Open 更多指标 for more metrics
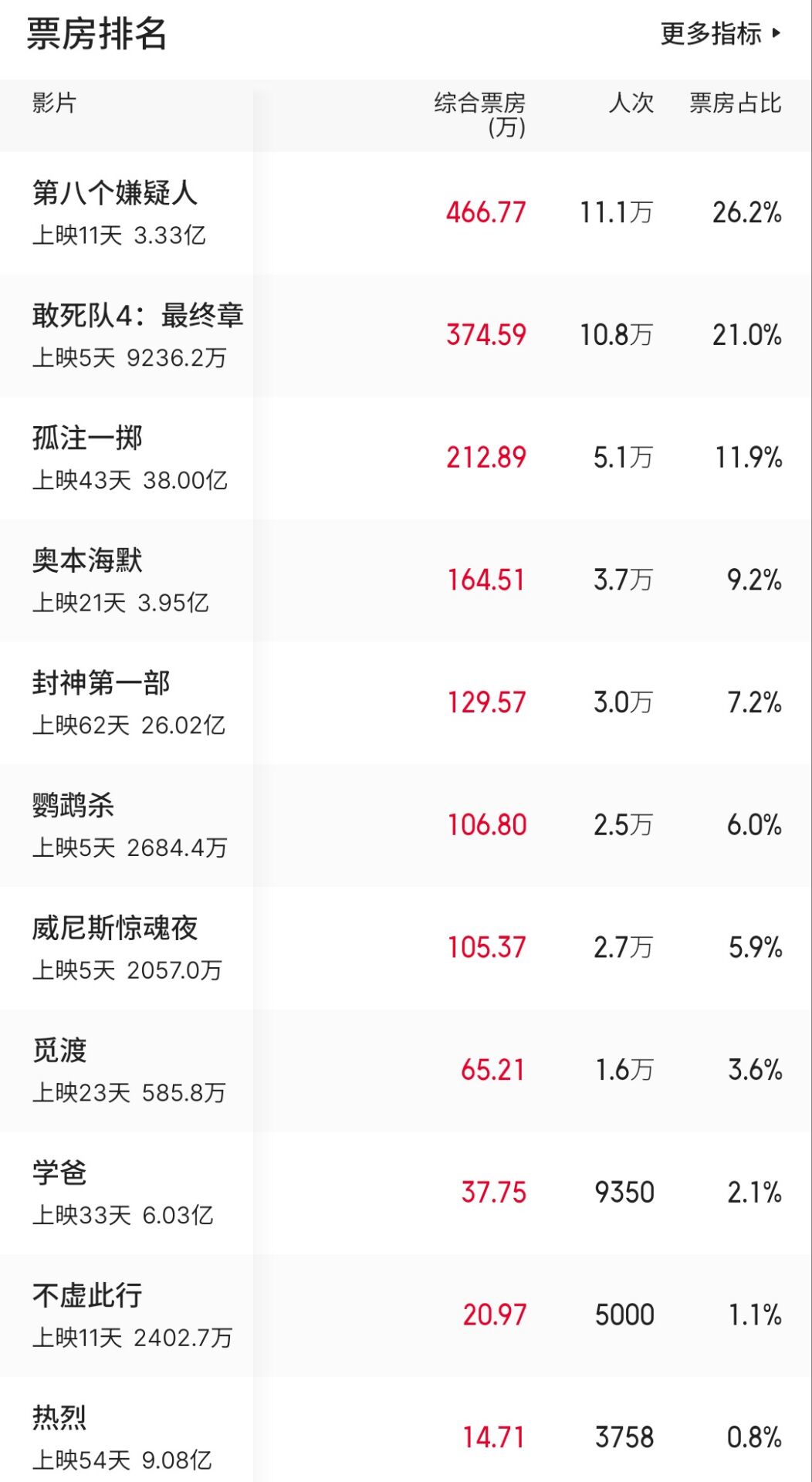The width and height of the screenshot is (812, 1482). pos(721,34)
